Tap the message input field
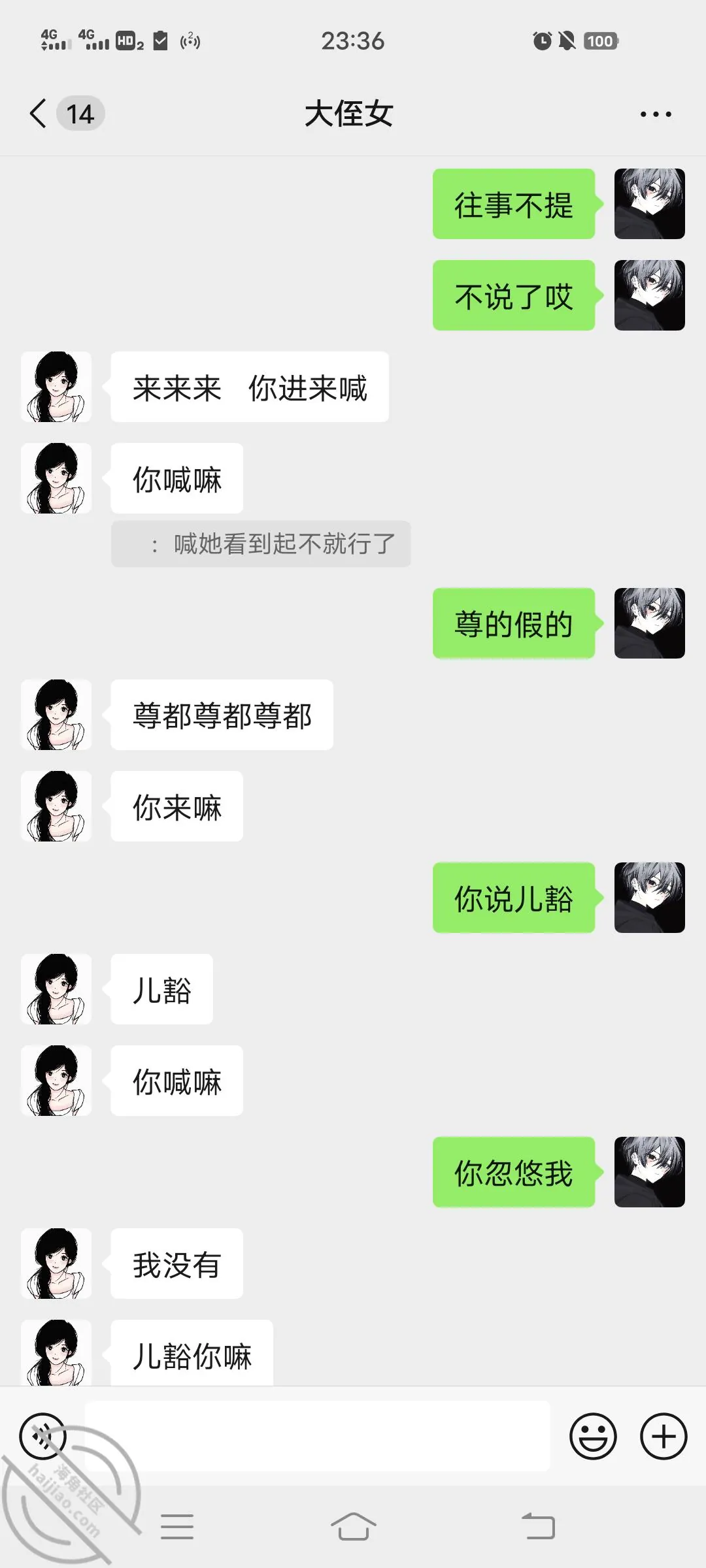706x1568 pixels. tap(317, 1436)
